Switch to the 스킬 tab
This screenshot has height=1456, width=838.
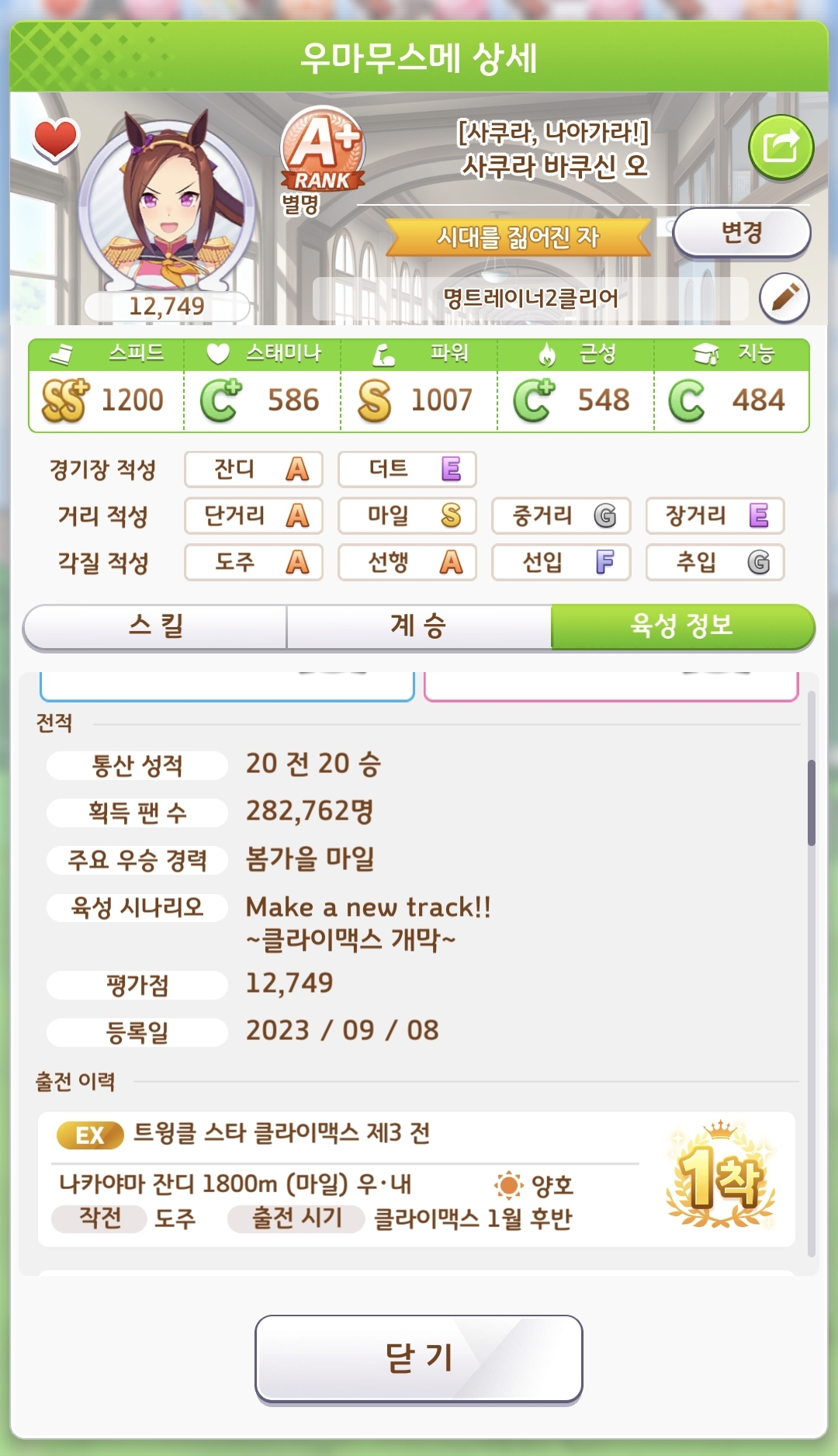point(155,626)
